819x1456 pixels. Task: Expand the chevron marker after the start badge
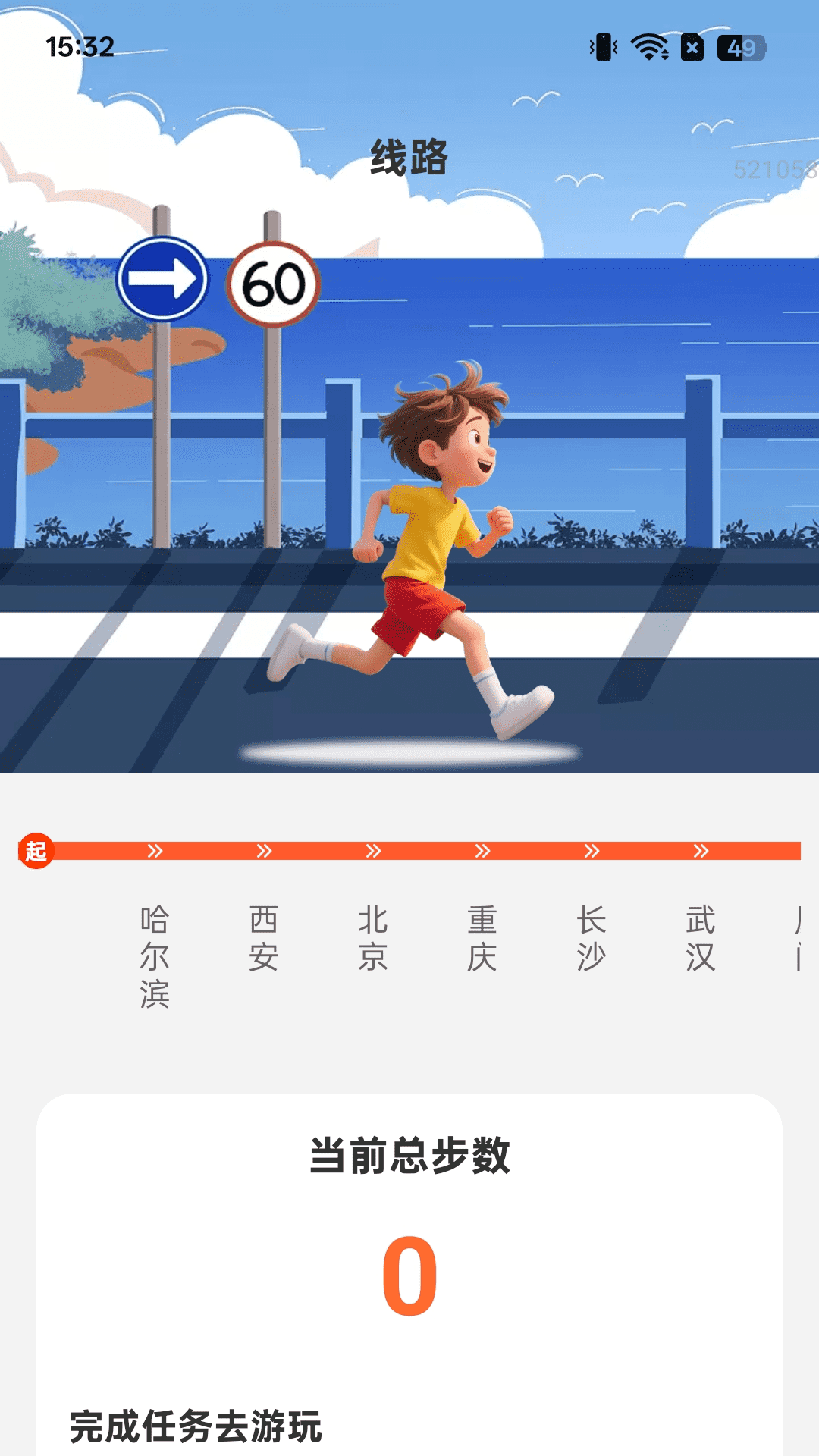click(x=154, y=851)
